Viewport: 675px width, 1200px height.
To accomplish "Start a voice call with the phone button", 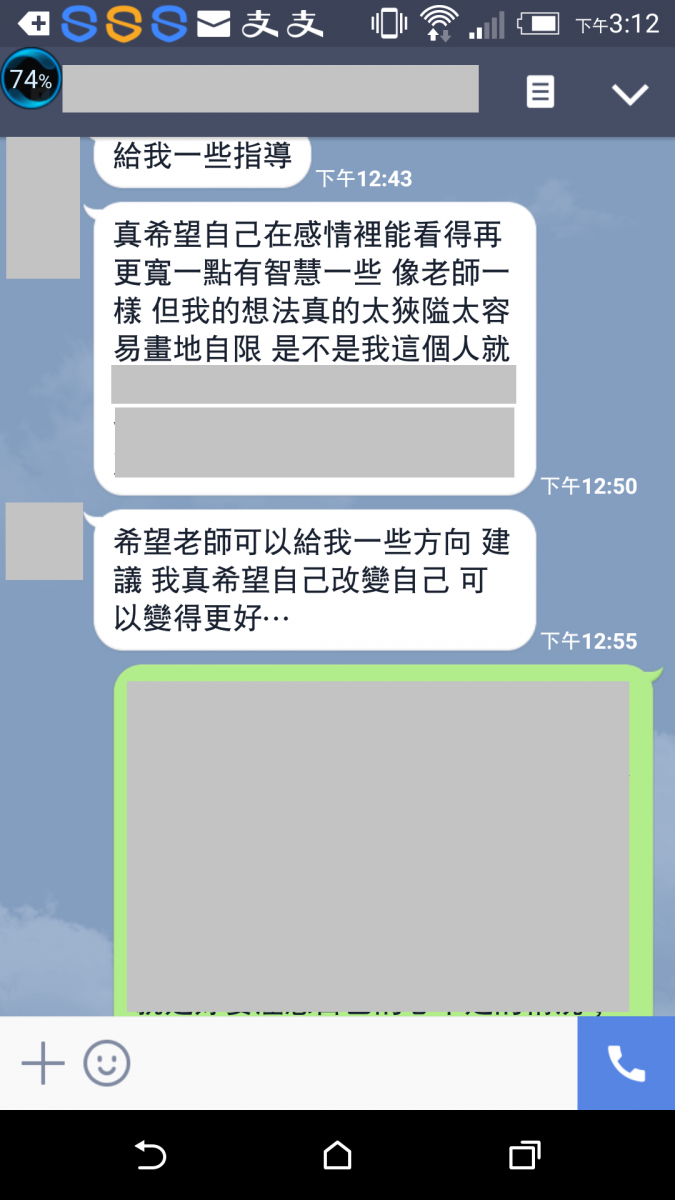I will 626,1063.
